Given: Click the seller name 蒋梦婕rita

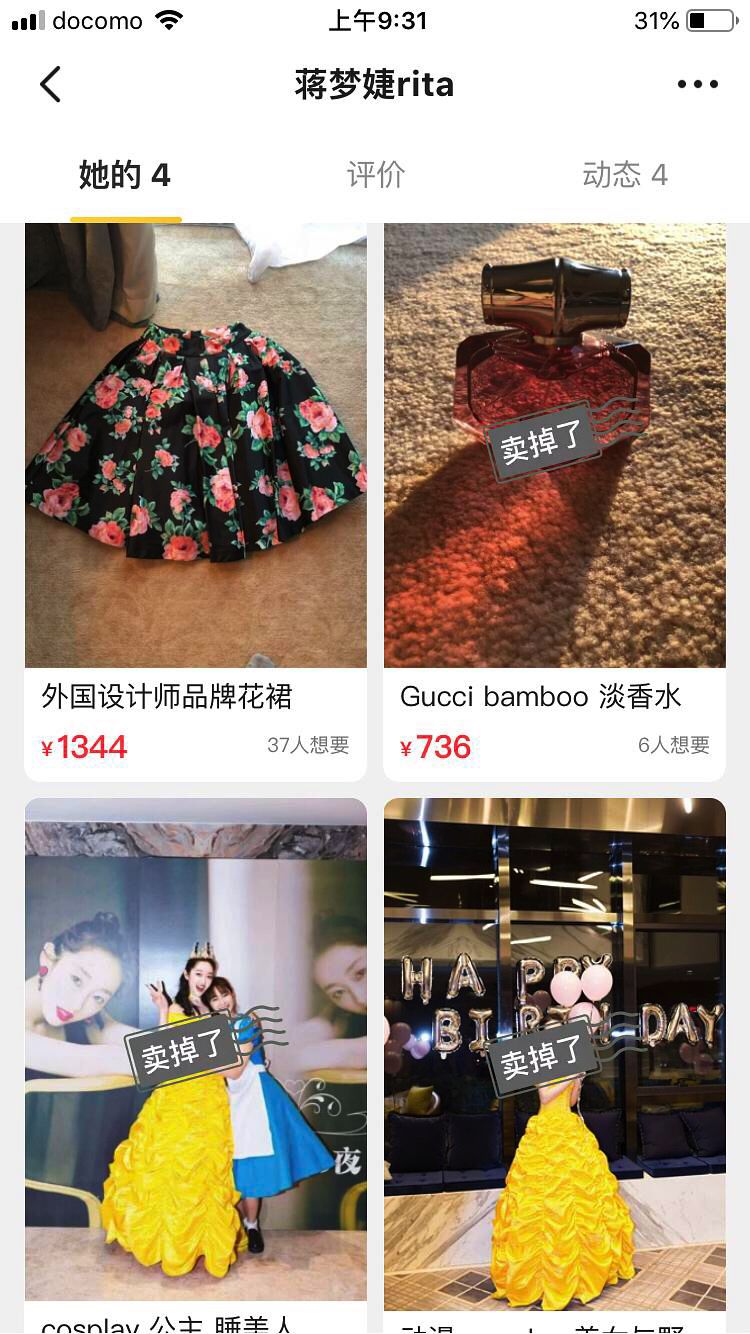Looking at the screenshot, I should [375, 84].
